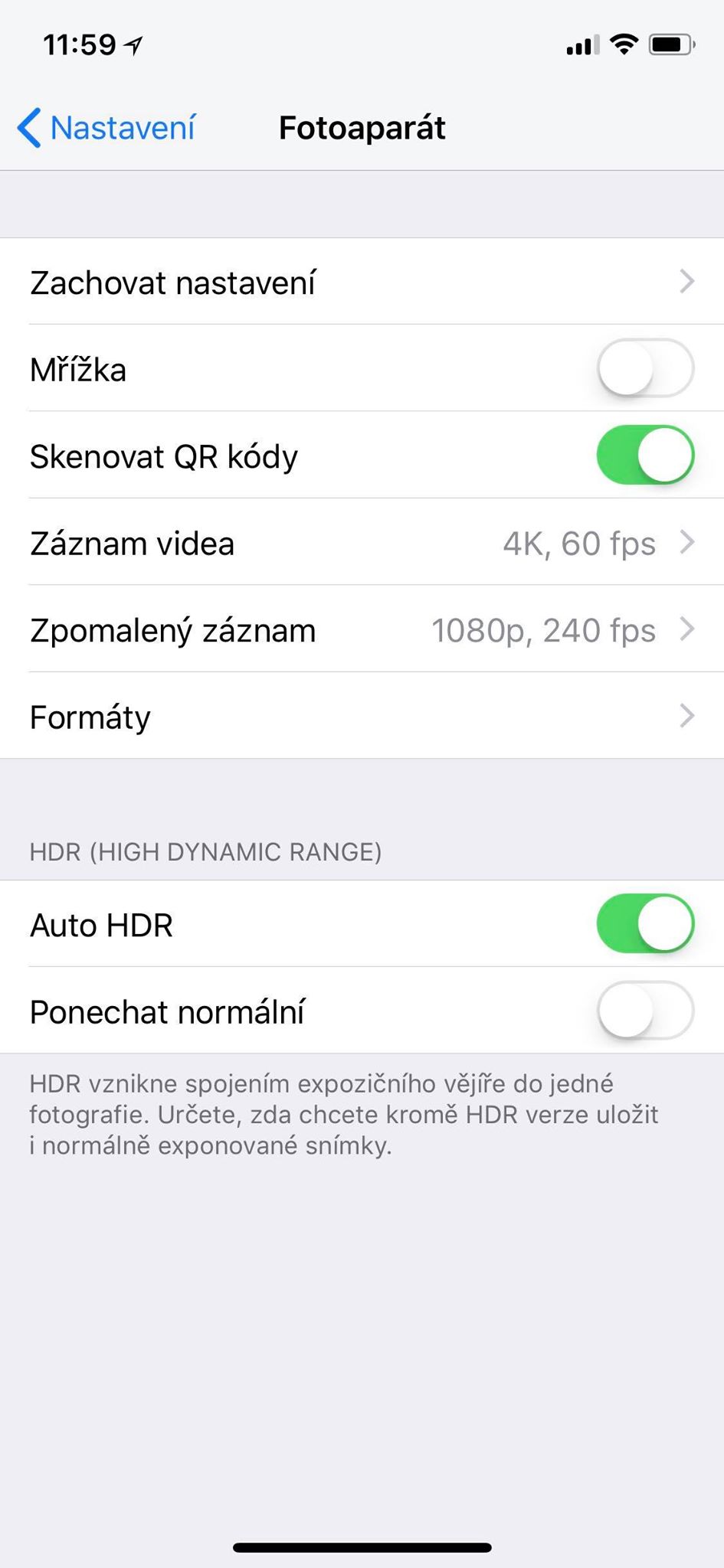Viewport: 724px width, 1568px height.
Task: Open Zpomalený záznam options
Action: (362, 629)
